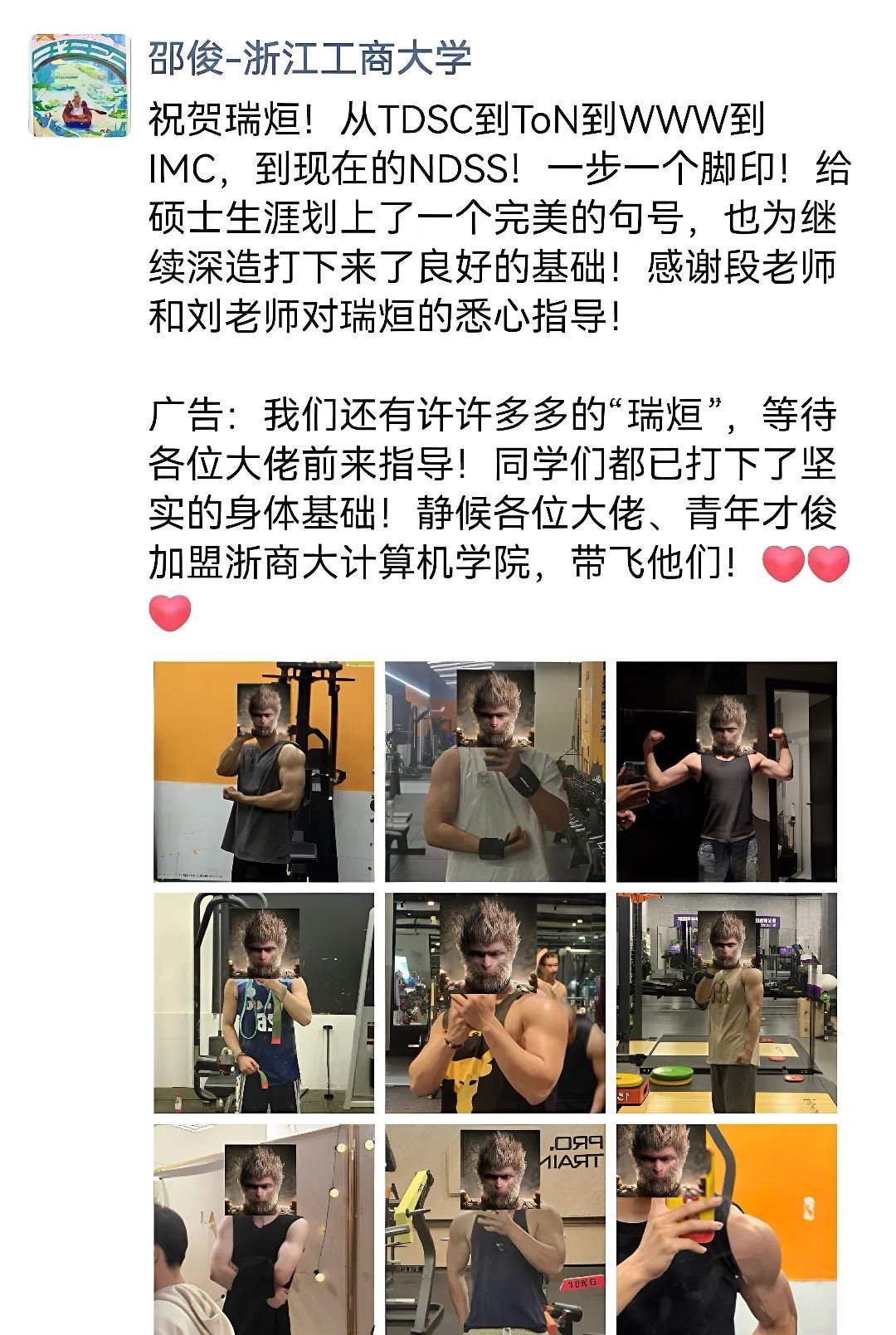
Task: Open photo with string lights on wall
Action: [264, 1230]
